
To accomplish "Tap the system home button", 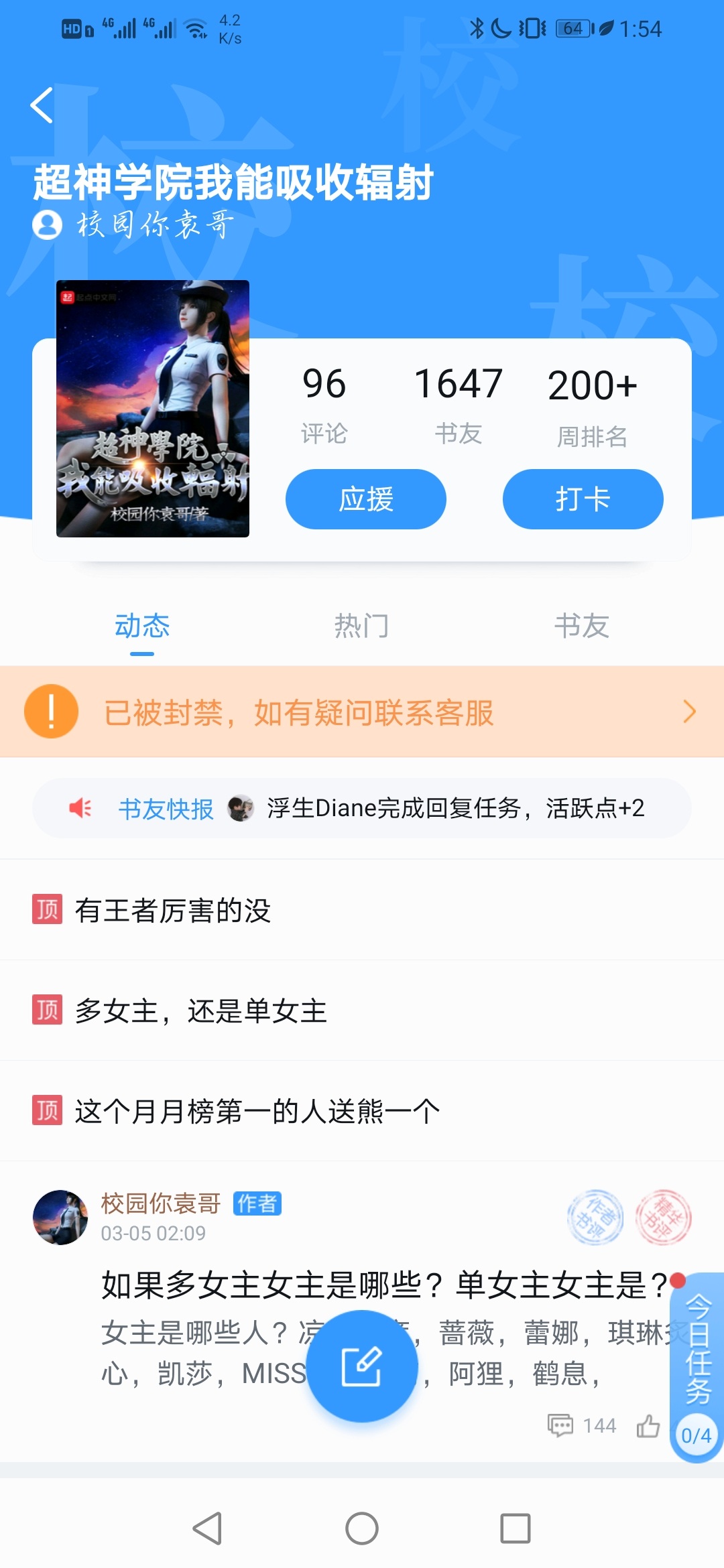I will 362,1528.
